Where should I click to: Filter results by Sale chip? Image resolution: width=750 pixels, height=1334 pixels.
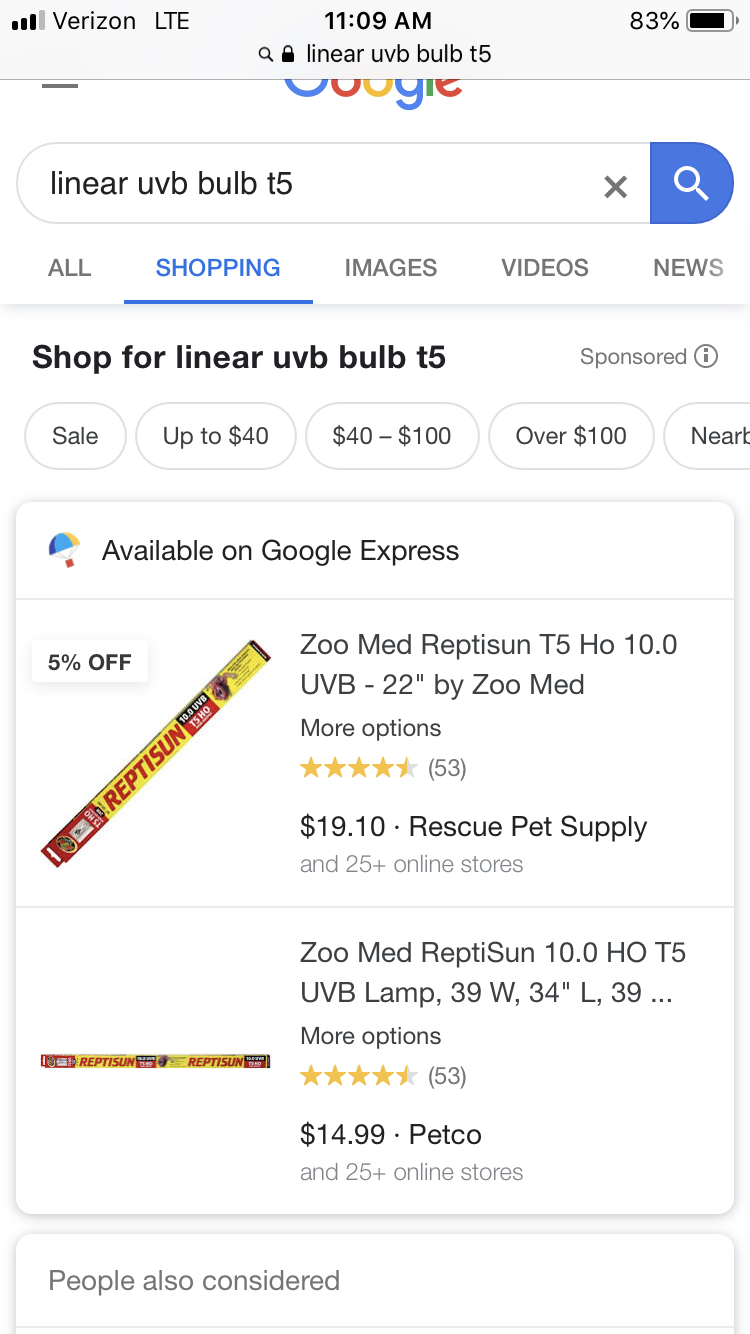[75, 436]
